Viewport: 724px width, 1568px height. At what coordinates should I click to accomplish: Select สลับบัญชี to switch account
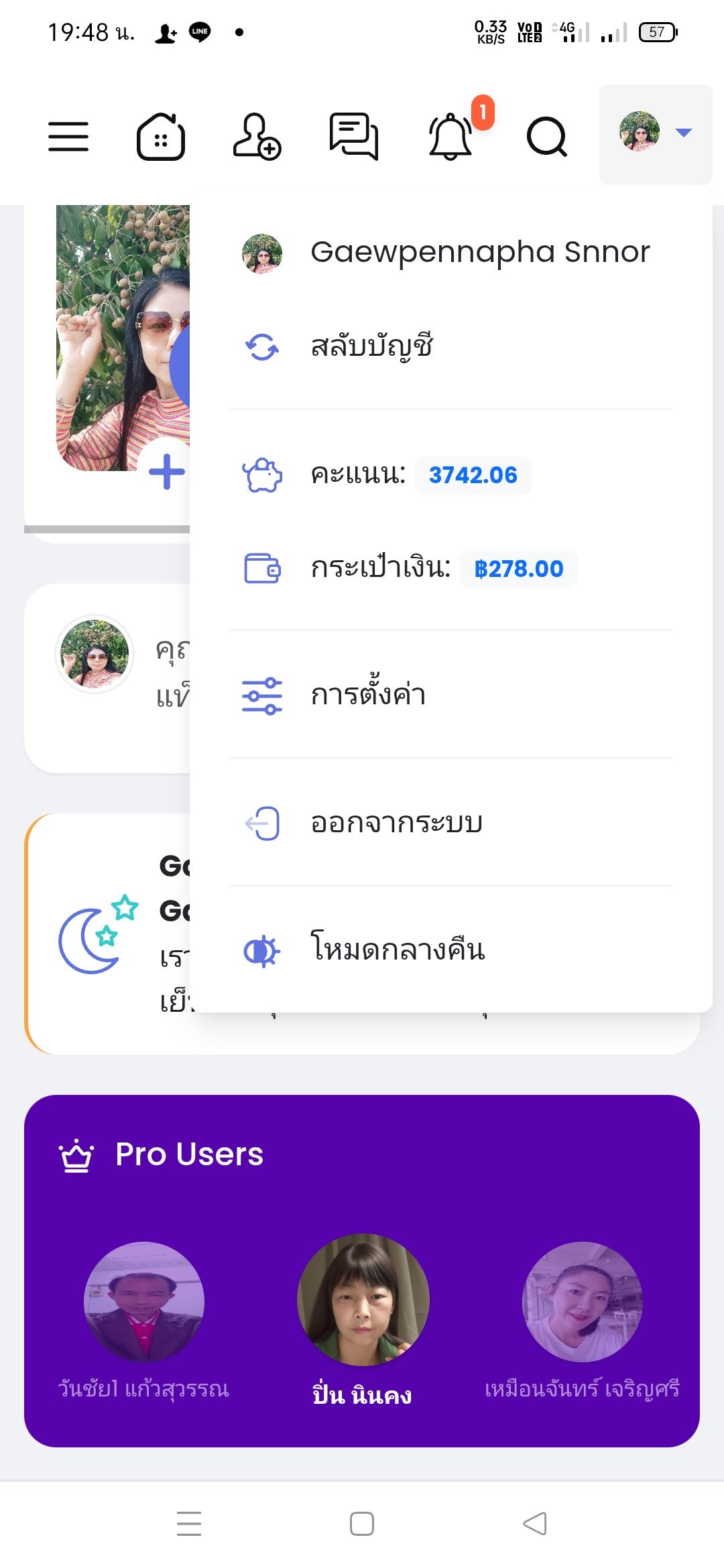coord(371,347)
